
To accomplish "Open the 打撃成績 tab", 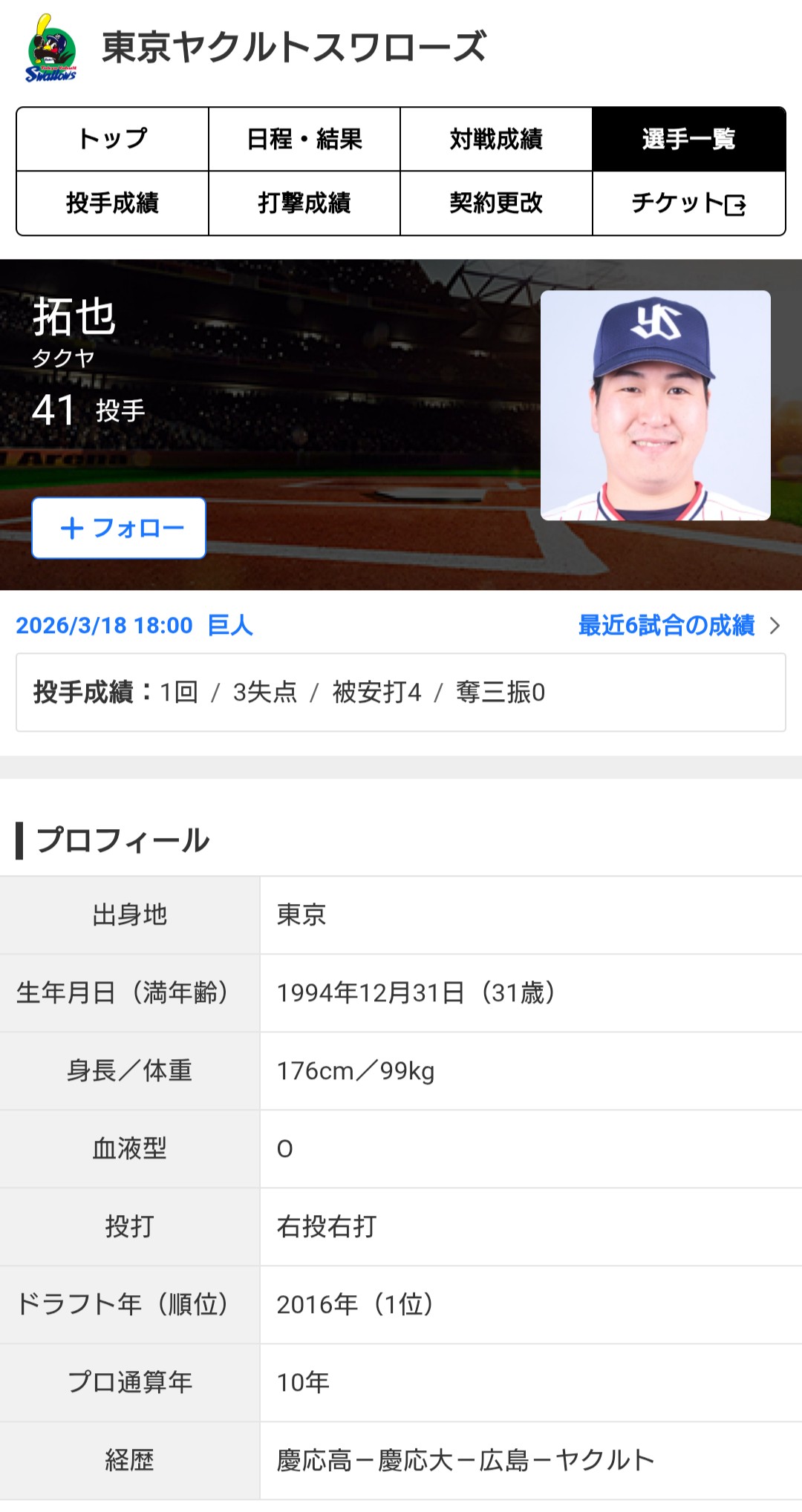I will pos(304,203).
